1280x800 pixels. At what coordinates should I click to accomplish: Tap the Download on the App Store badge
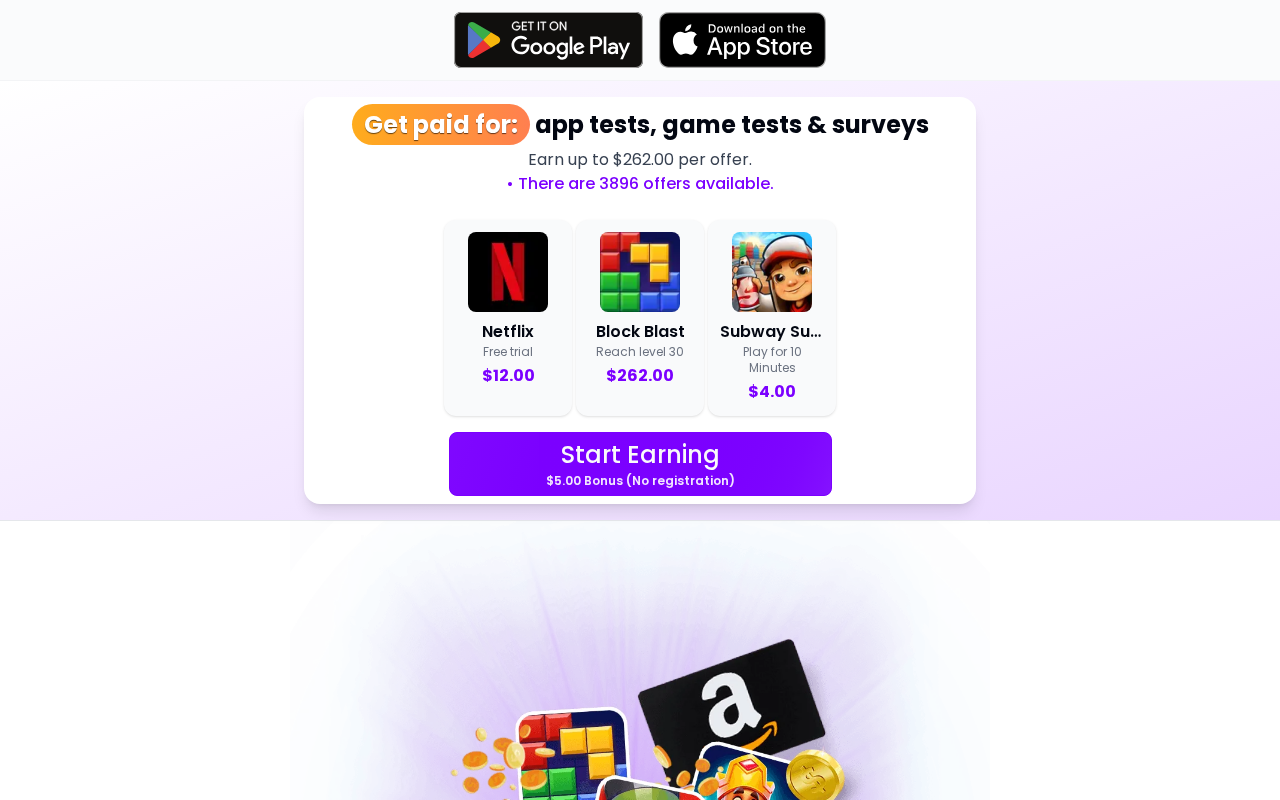tap(742, 40)
